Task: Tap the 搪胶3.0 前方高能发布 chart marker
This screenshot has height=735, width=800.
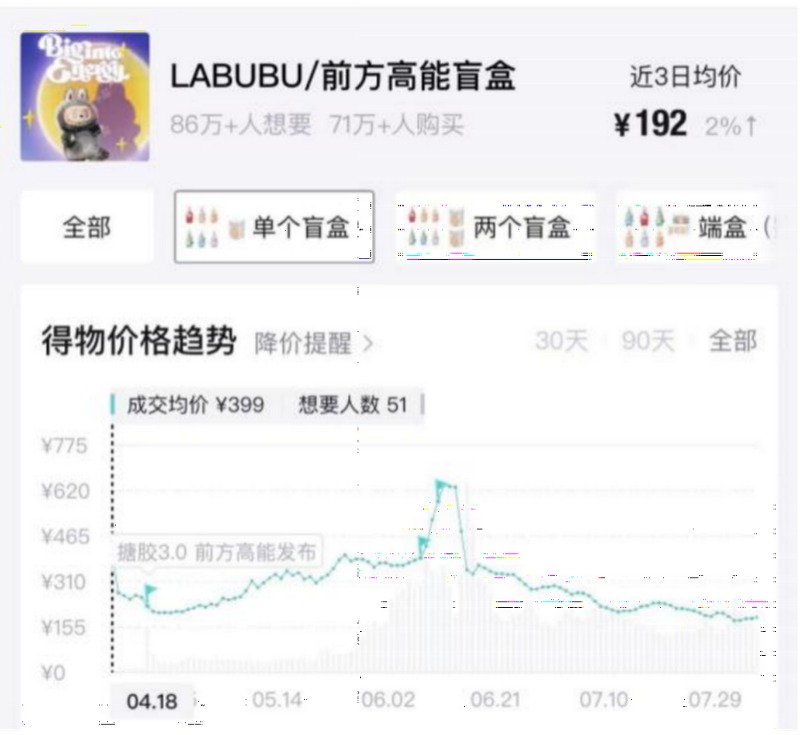Action: coord(217,551)
